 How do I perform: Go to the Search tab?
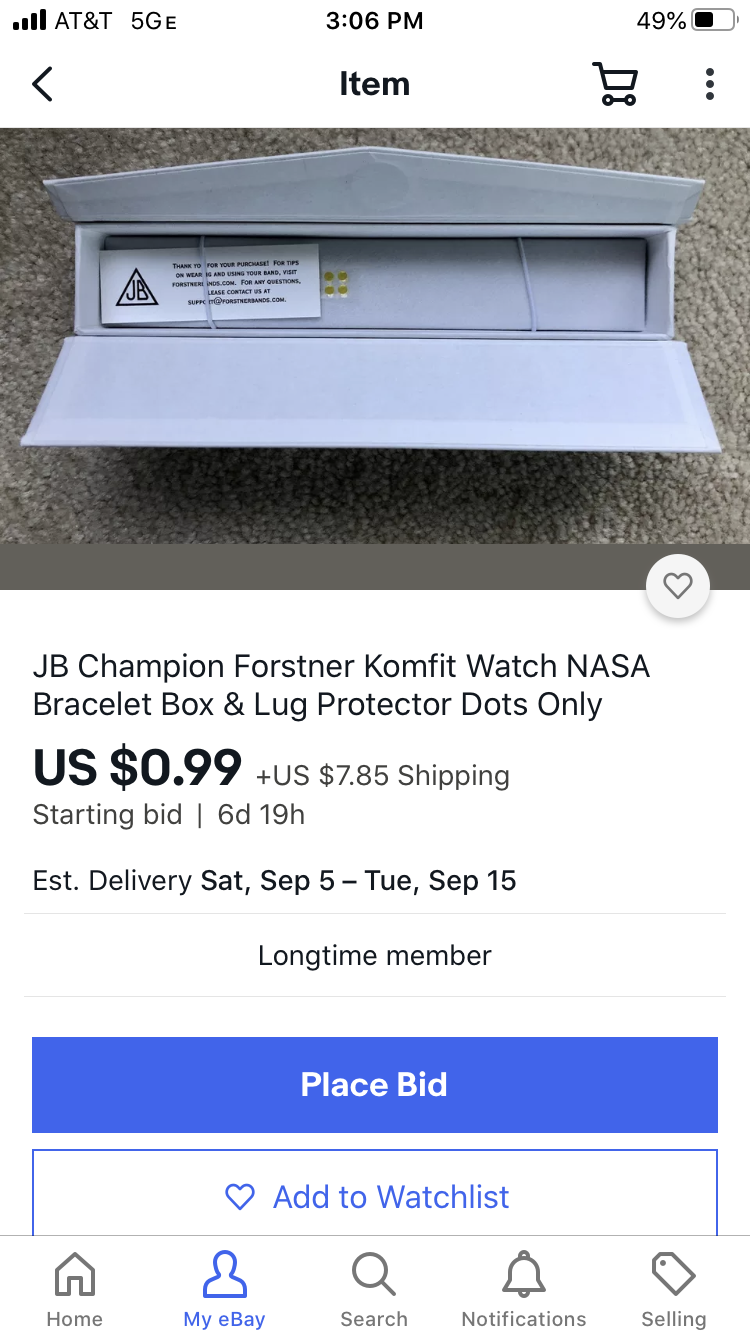coord(374,1290)
